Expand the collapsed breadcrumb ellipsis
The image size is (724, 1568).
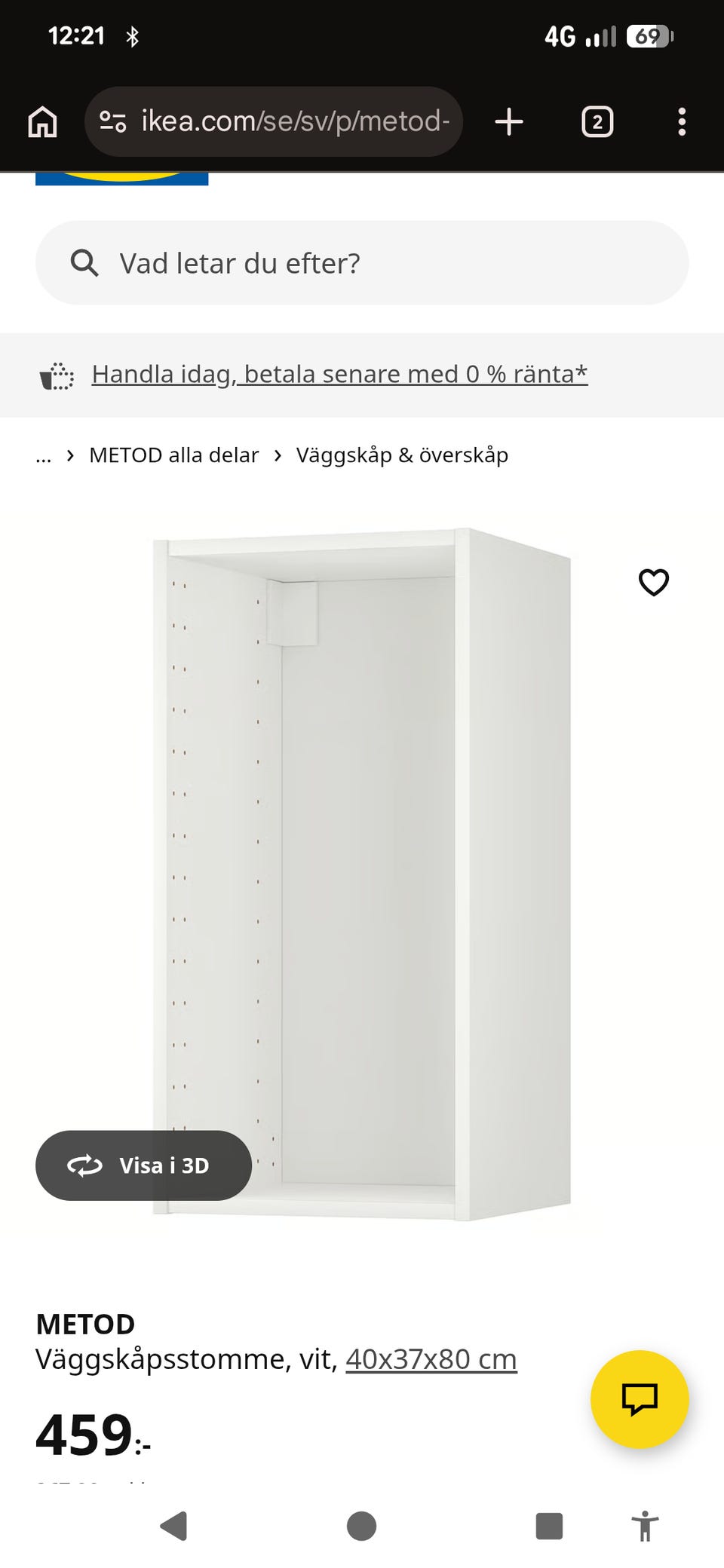43,455
